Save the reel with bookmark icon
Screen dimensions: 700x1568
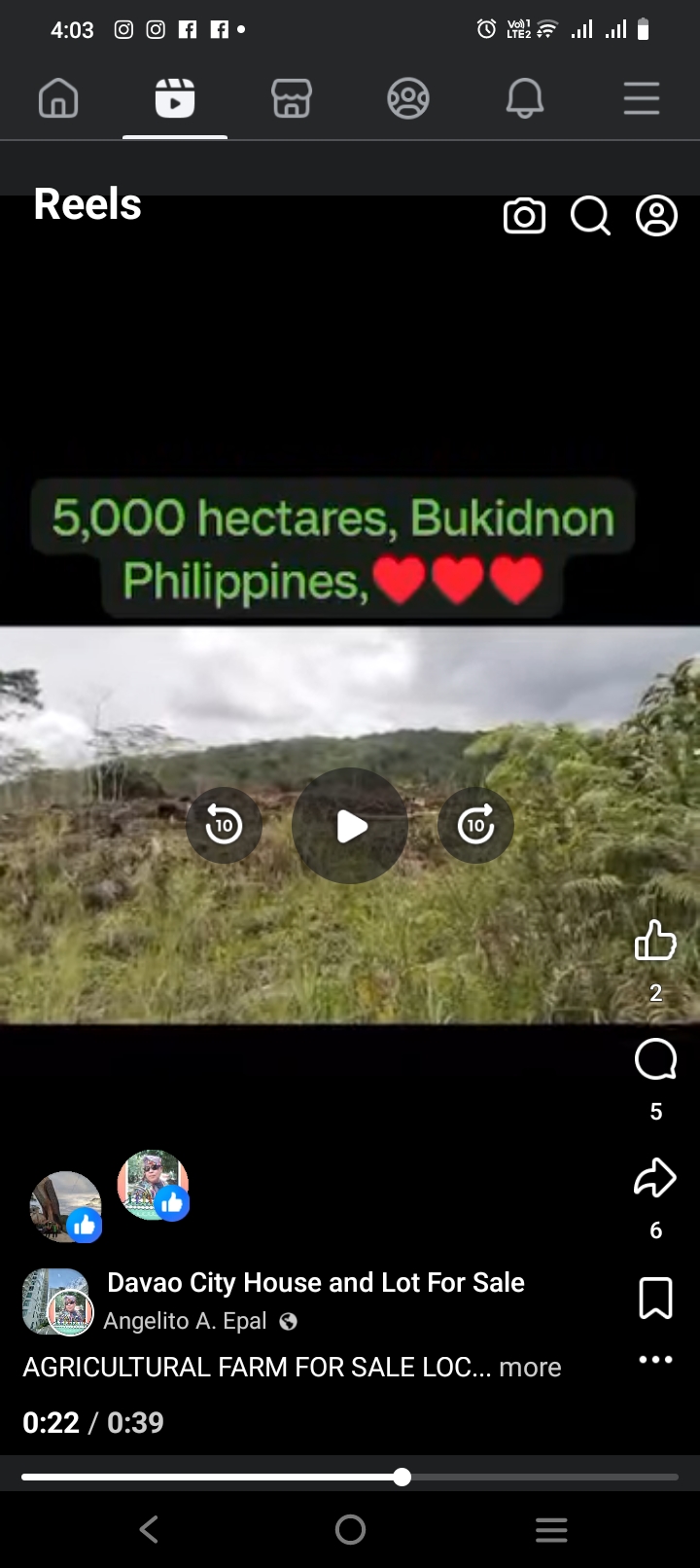[x=655, y=1298]
